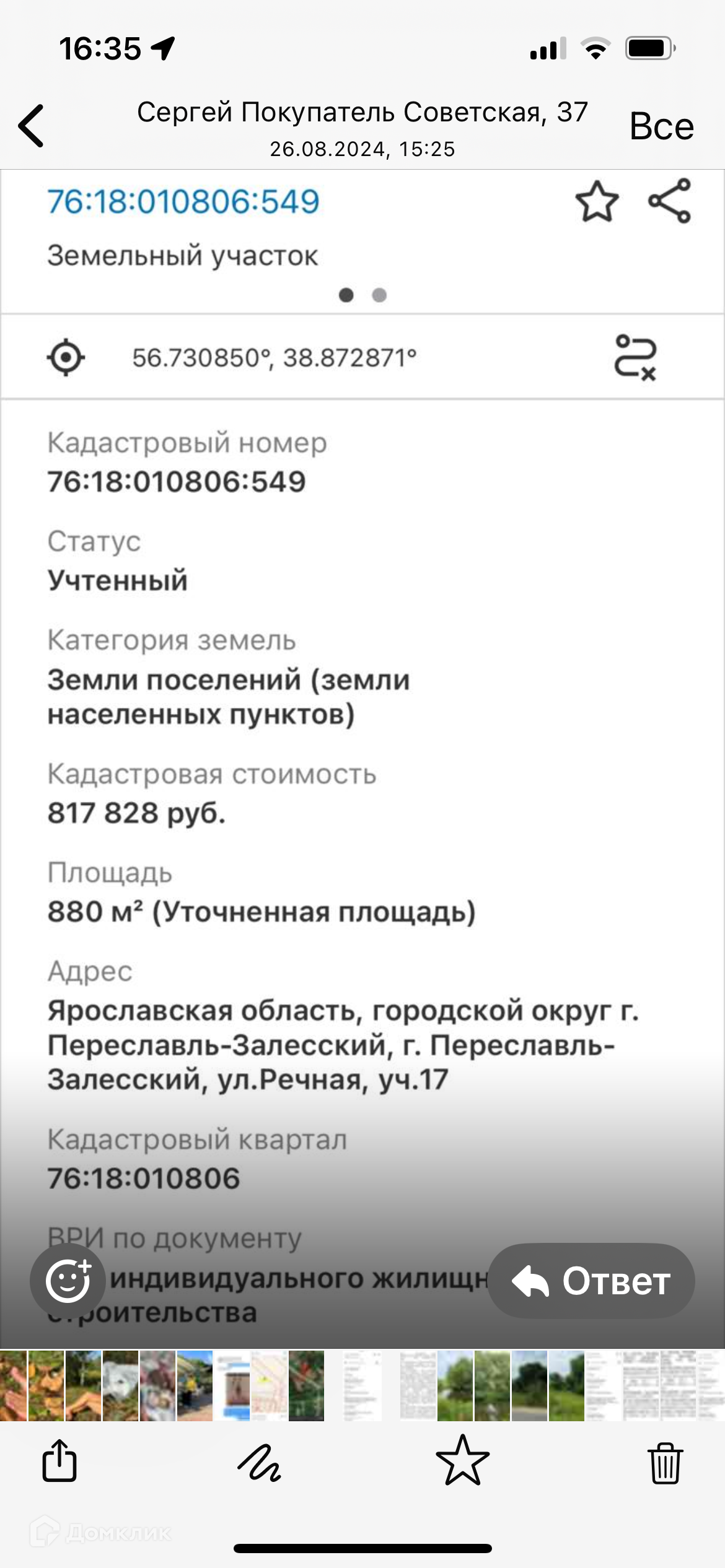Image resolution: width=725 pixels, height=1568 pixels.
Task: Star this photo in the bottom toolbar
Action: click(462, 1461)
